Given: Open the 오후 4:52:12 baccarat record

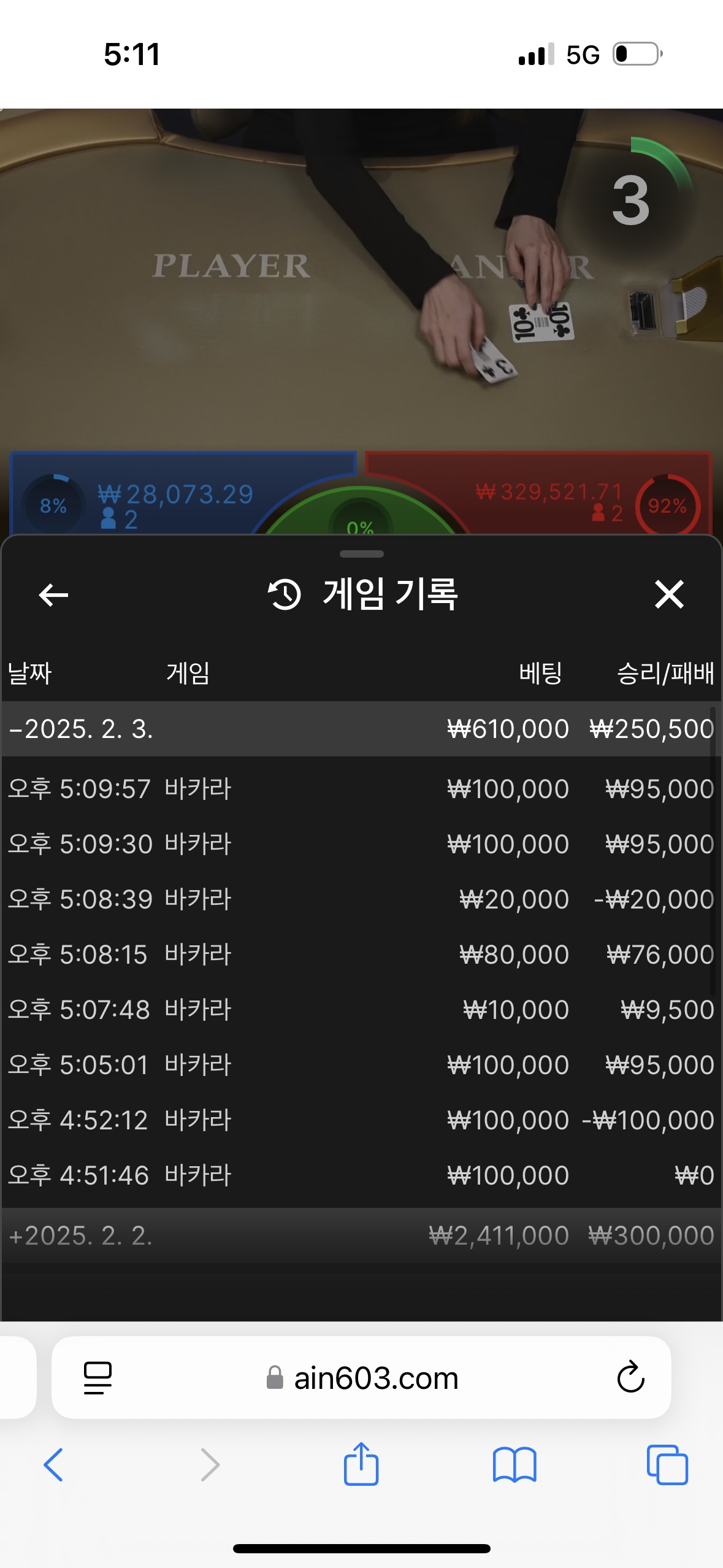Looking at the screenshot, I should point(361,1120).
